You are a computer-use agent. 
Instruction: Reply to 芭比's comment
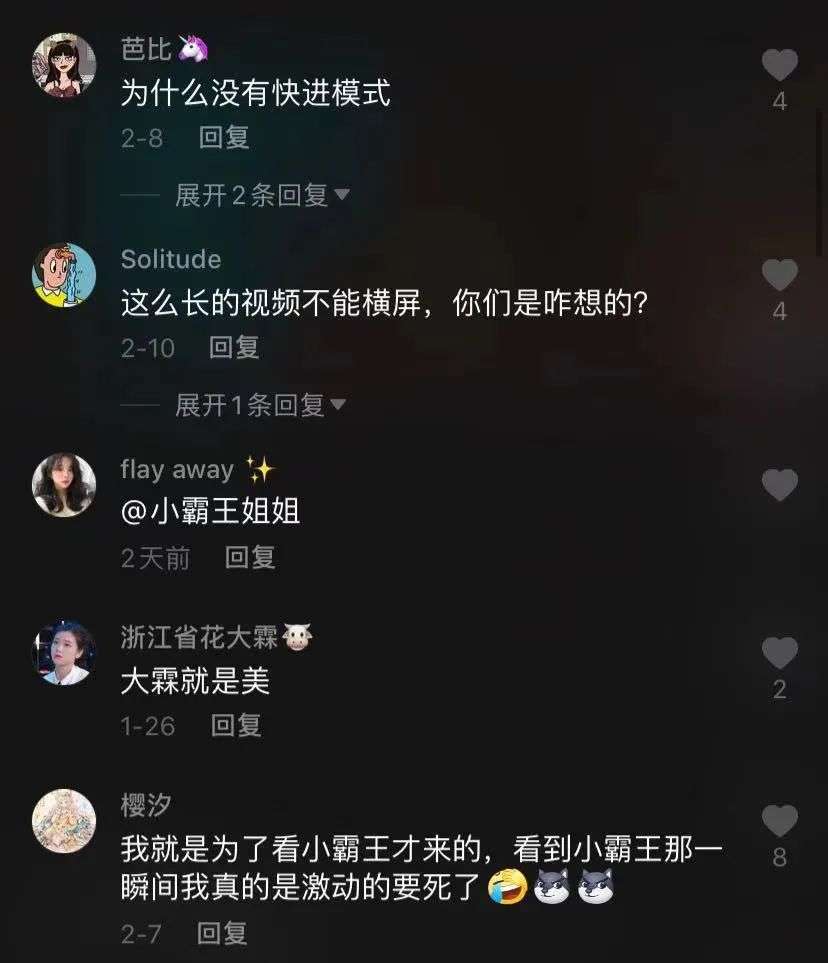(x=224, y=137)
